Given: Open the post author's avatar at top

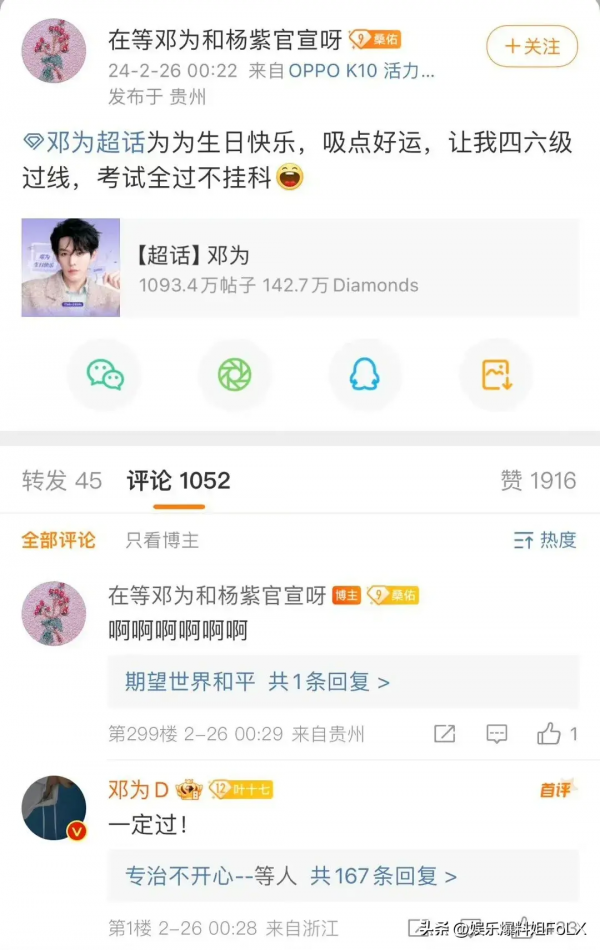Looking at the screenshot, I should pyautogui.click(x=54, y=51).
